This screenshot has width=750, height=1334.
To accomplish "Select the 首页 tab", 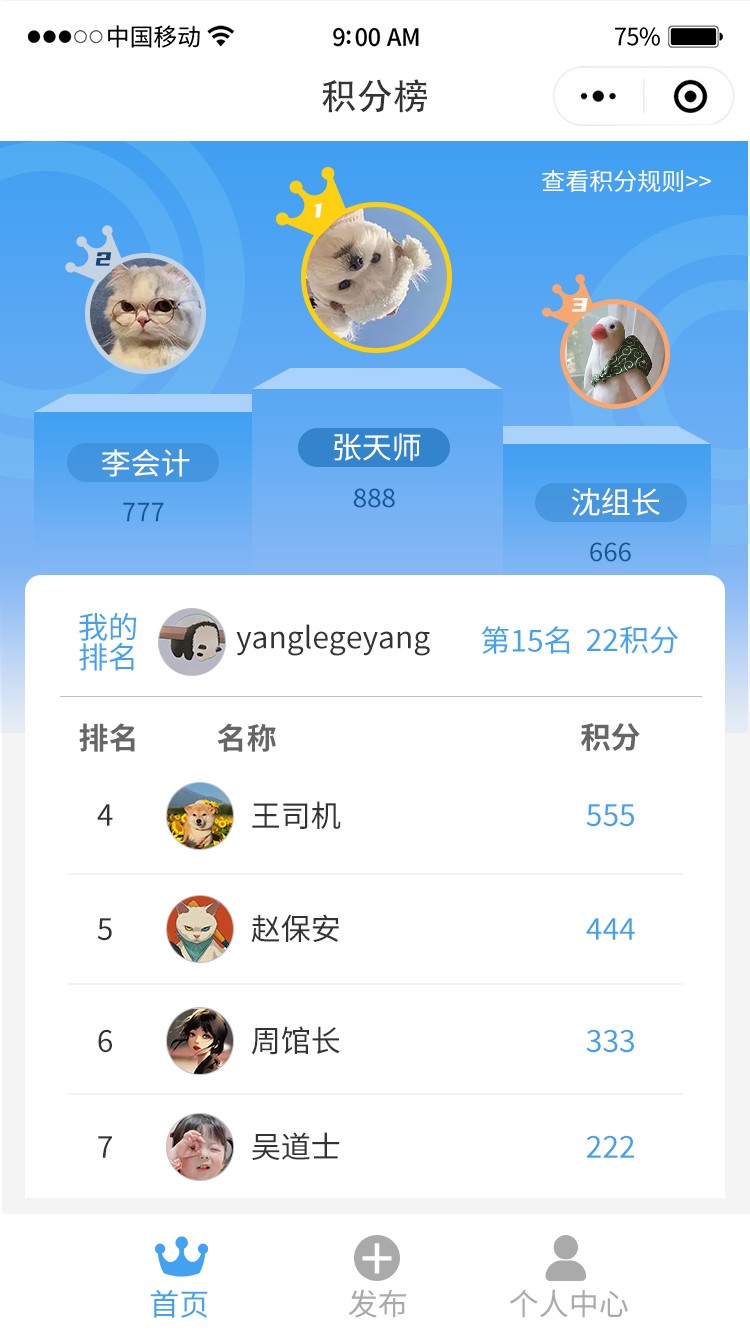I will [180, 1277].
